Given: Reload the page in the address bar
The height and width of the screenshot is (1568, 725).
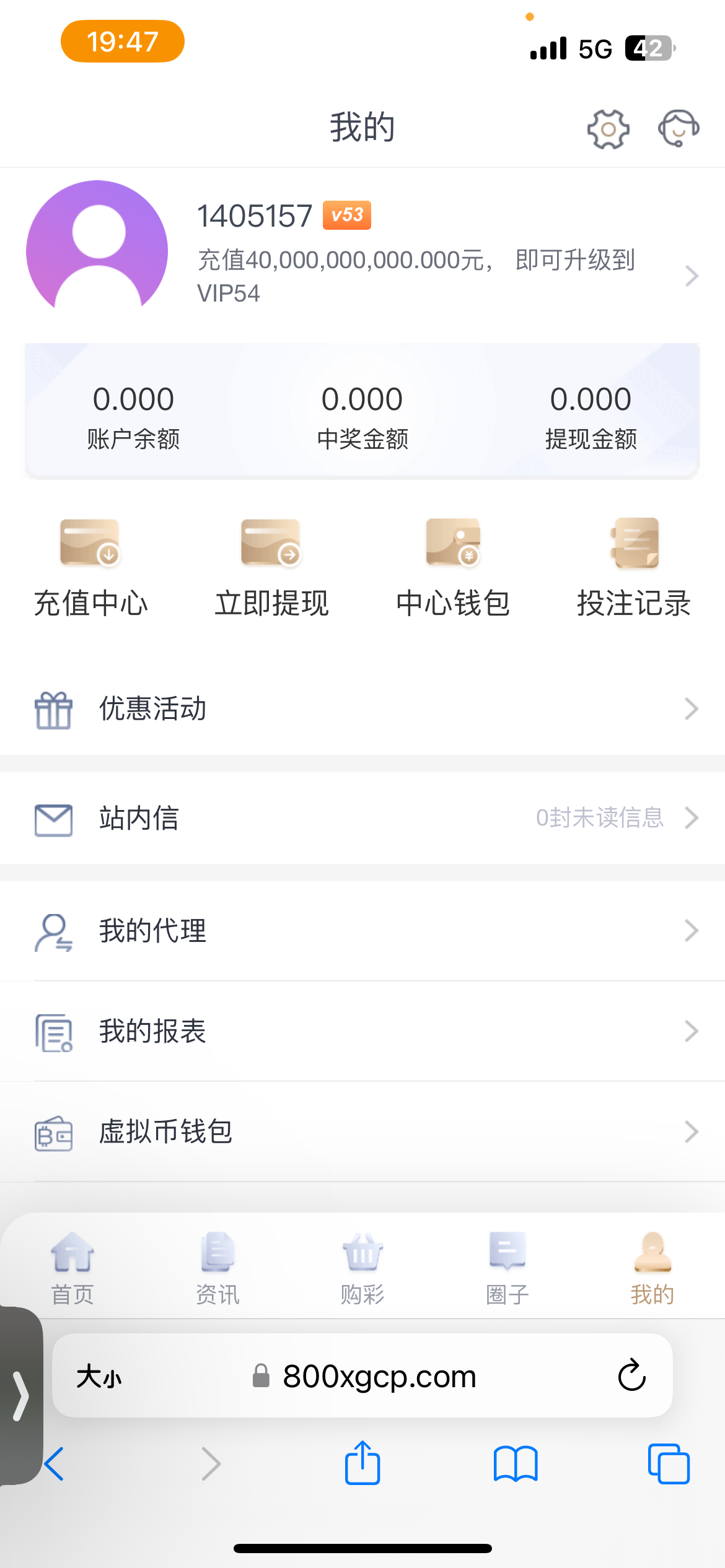Looking at the screenshot, I should 631,1375.
